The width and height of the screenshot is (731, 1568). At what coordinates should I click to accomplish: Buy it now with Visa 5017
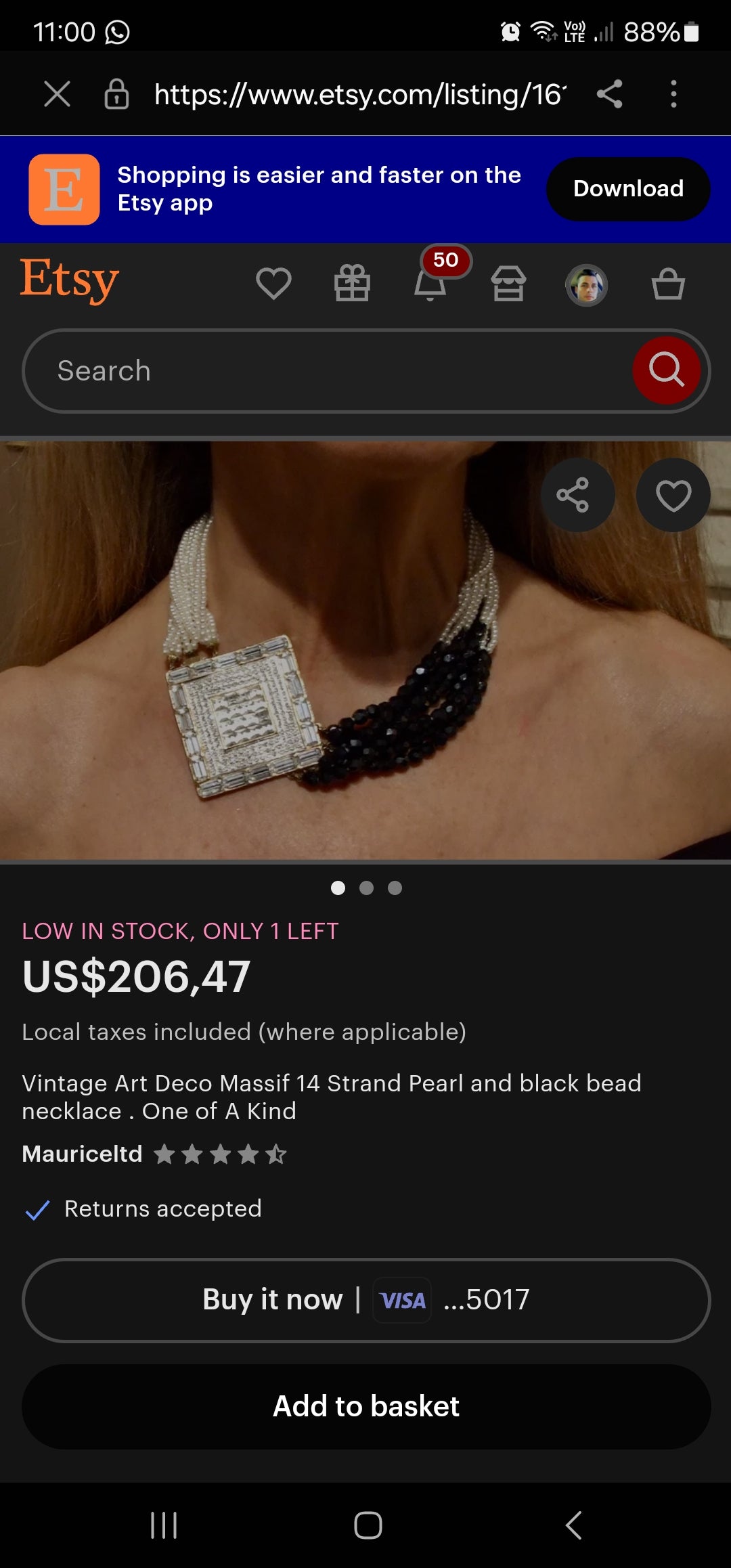365,1300
